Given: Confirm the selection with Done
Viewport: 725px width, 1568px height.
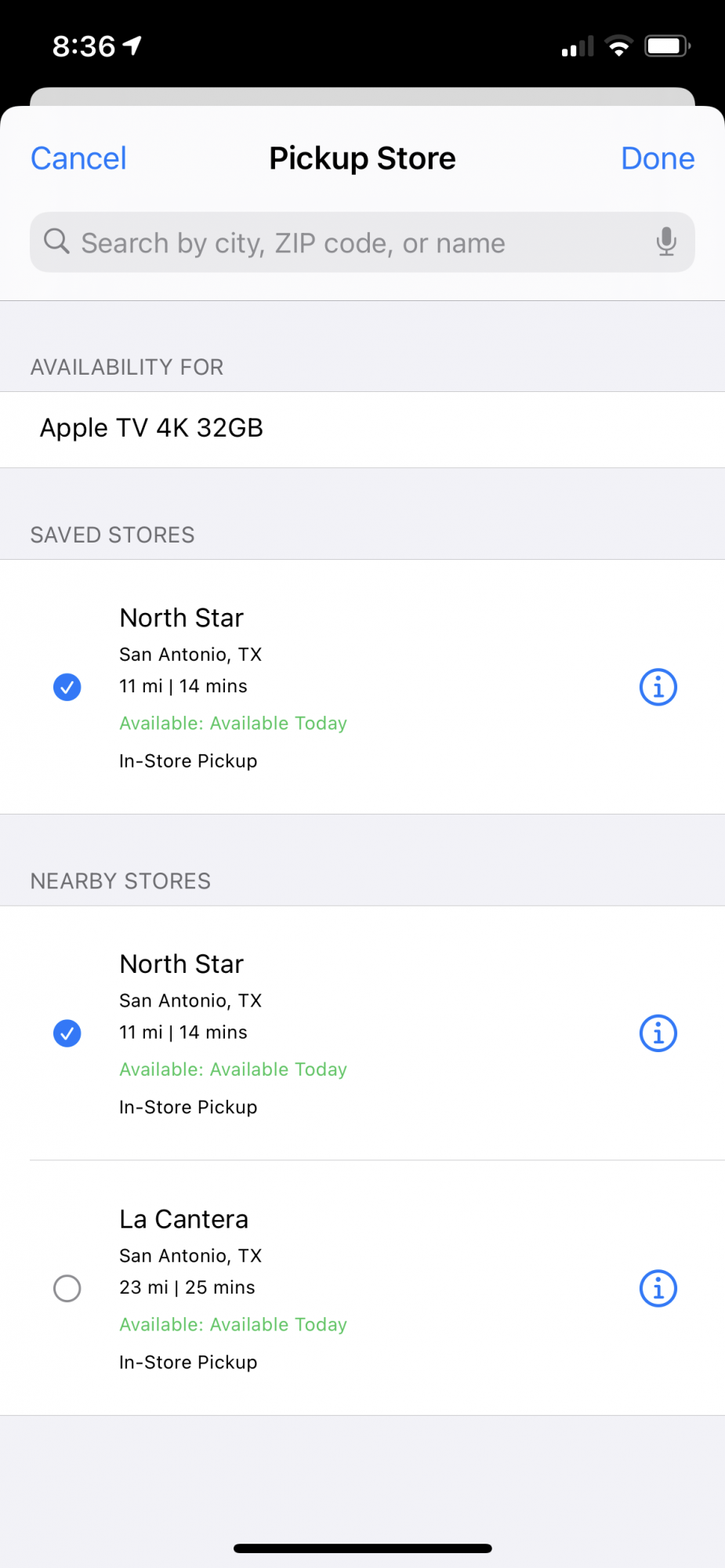Looking at the screenshot, I should 657,158.
